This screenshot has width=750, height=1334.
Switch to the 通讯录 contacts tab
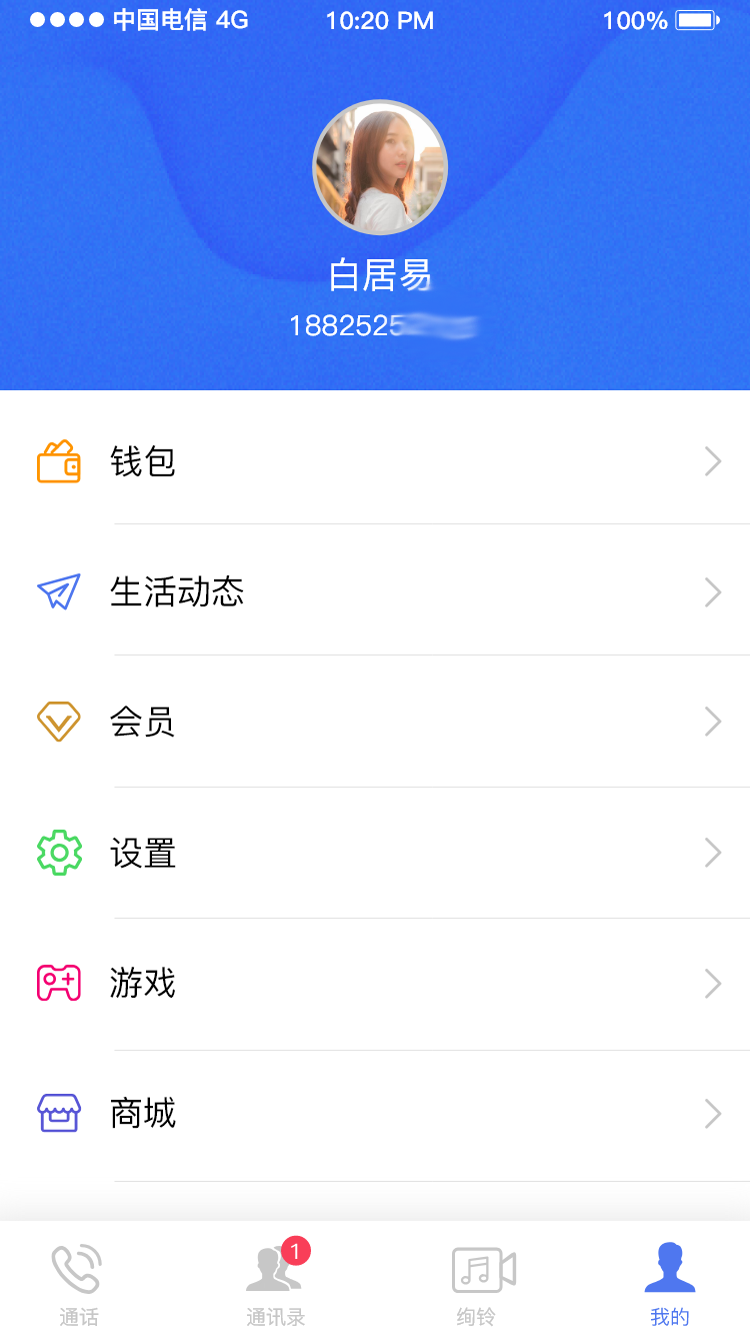[x=275, y=1285]
